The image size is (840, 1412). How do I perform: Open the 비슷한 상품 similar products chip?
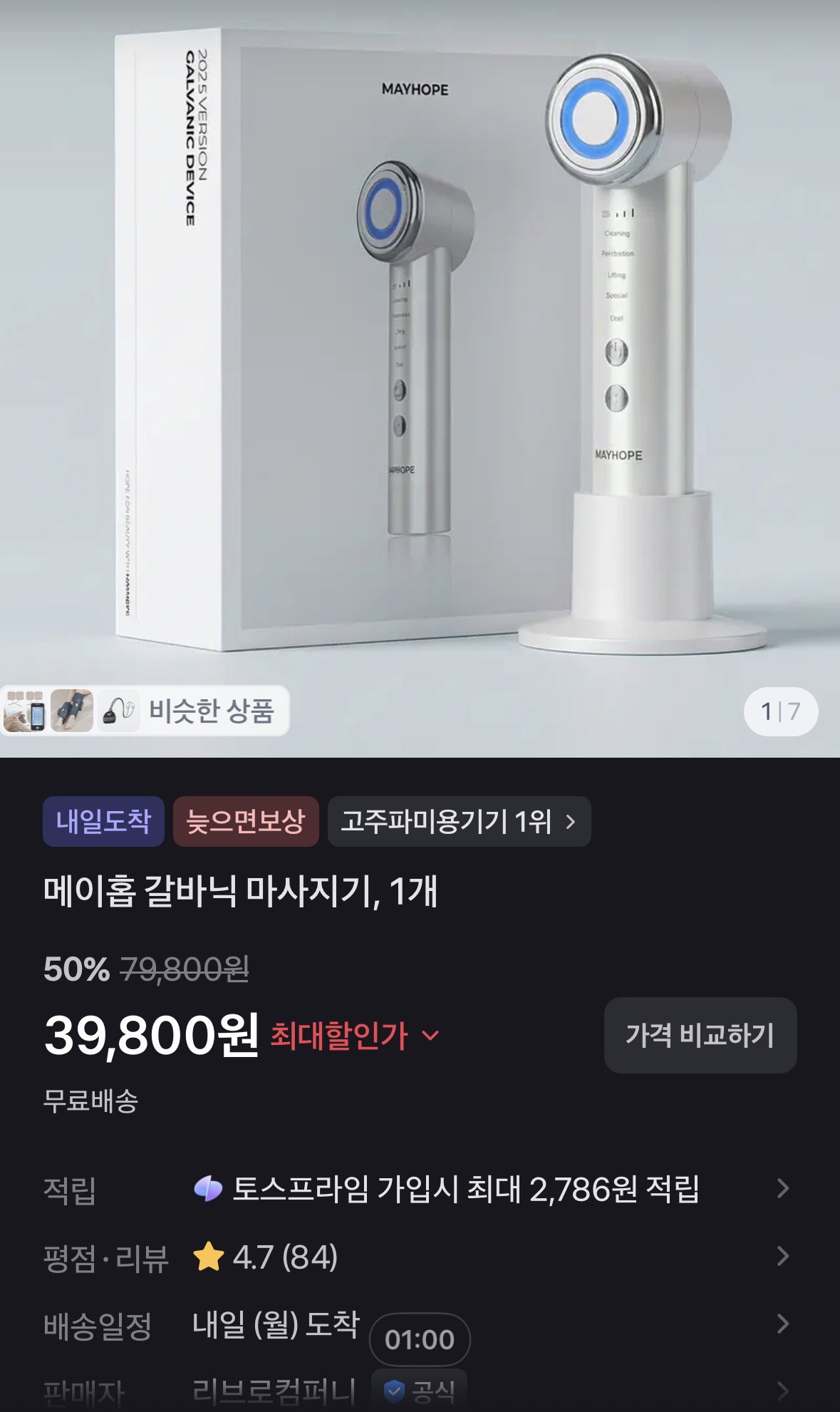click(x=145, y=711)
